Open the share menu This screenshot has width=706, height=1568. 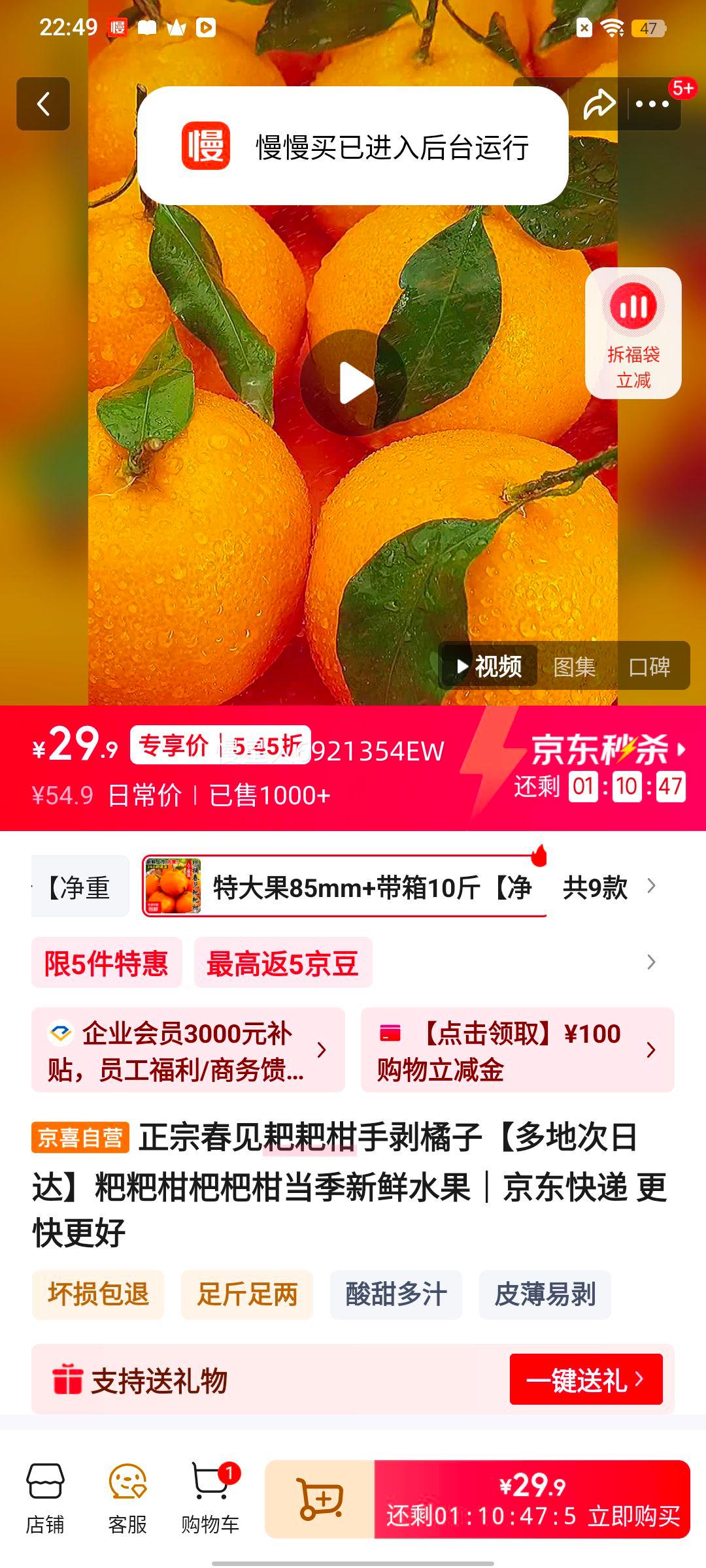pos(599,103)
